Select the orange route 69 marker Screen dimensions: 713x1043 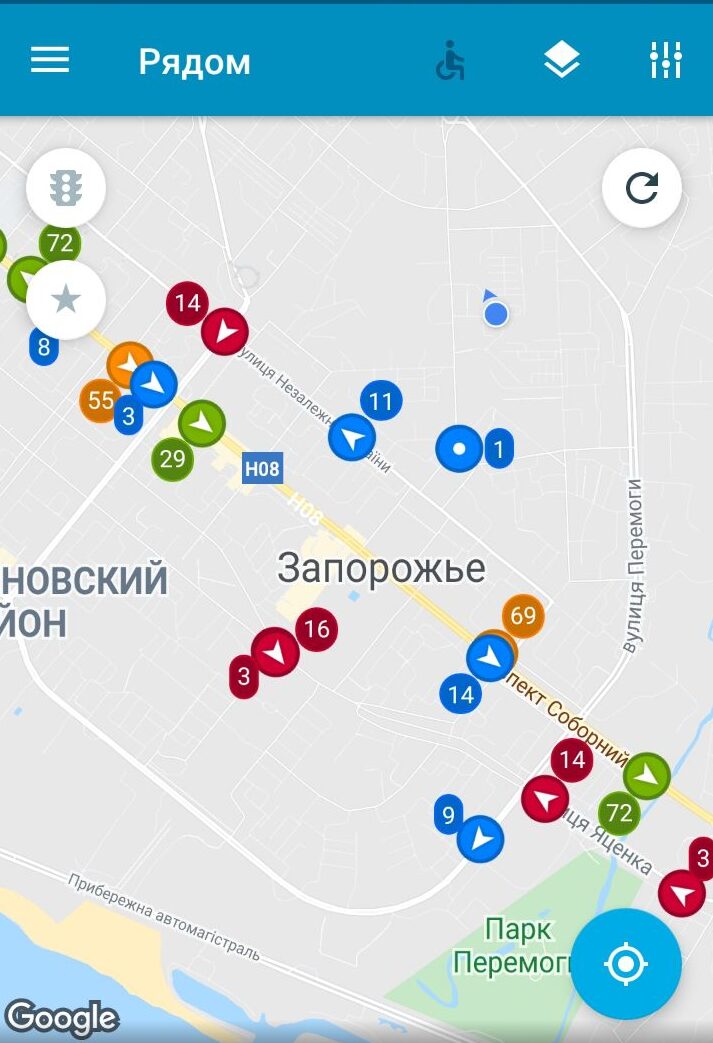[523, 616]
